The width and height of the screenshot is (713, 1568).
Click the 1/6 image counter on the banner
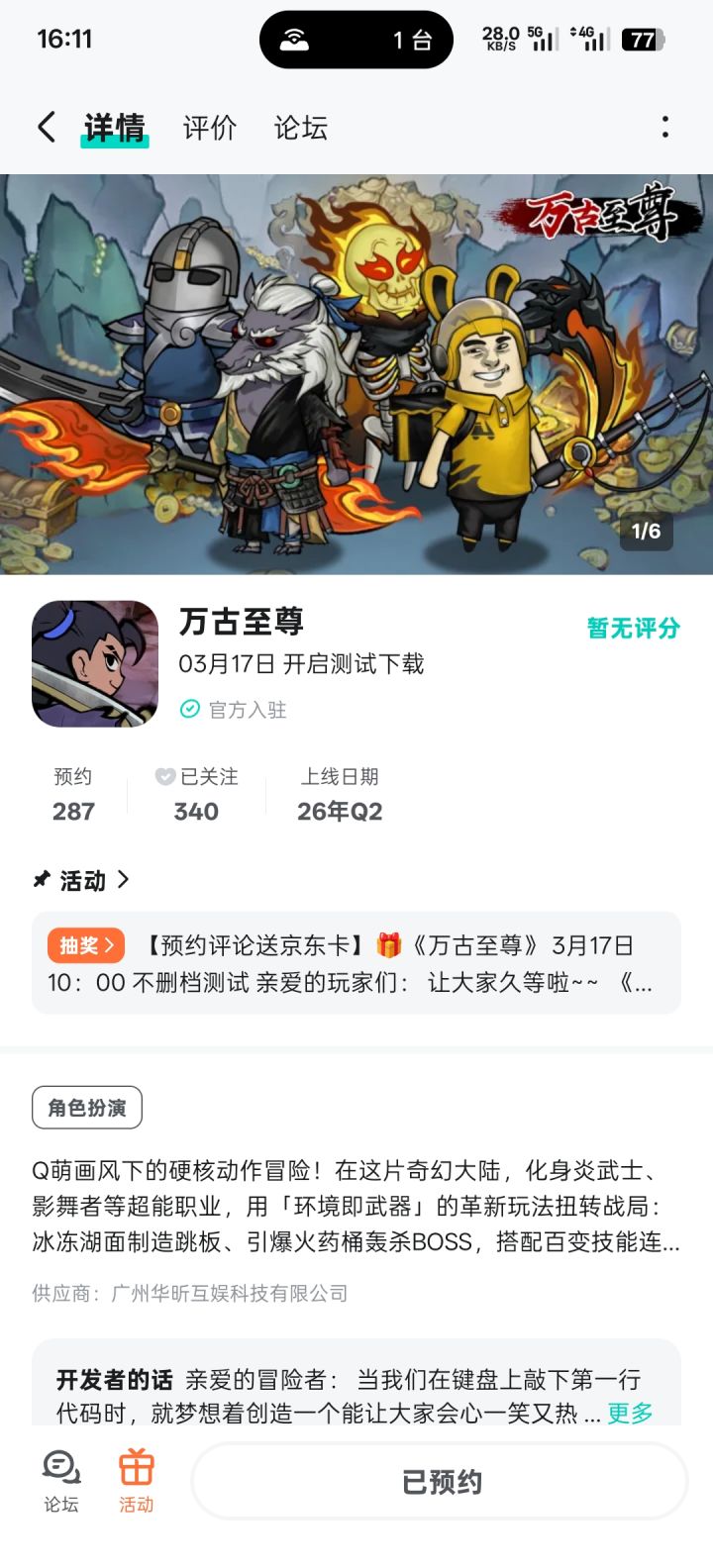tap(645, 532)
